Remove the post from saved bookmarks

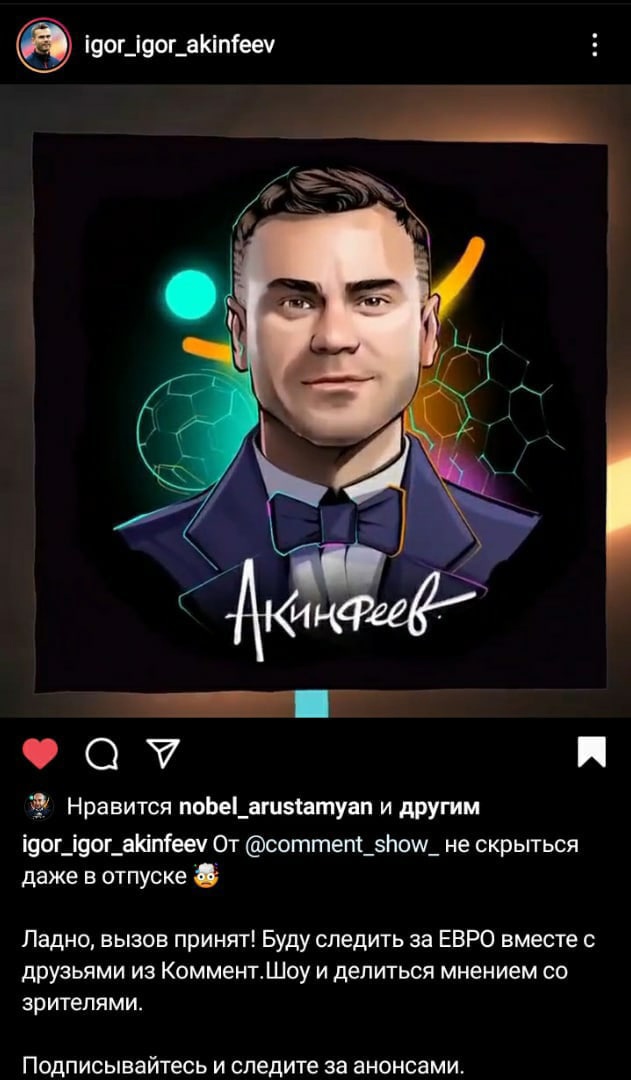(592, 752)
